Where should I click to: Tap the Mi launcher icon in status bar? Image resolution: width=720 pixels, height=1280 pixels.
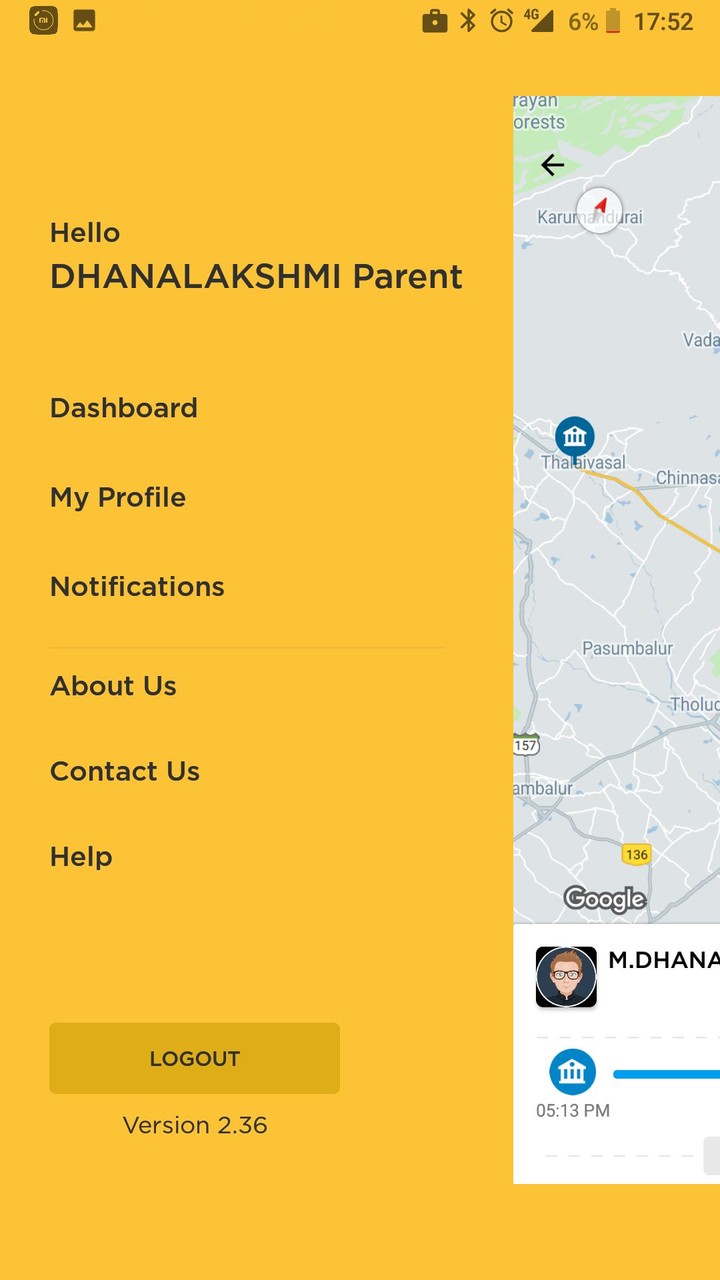(x=41, y=20)
